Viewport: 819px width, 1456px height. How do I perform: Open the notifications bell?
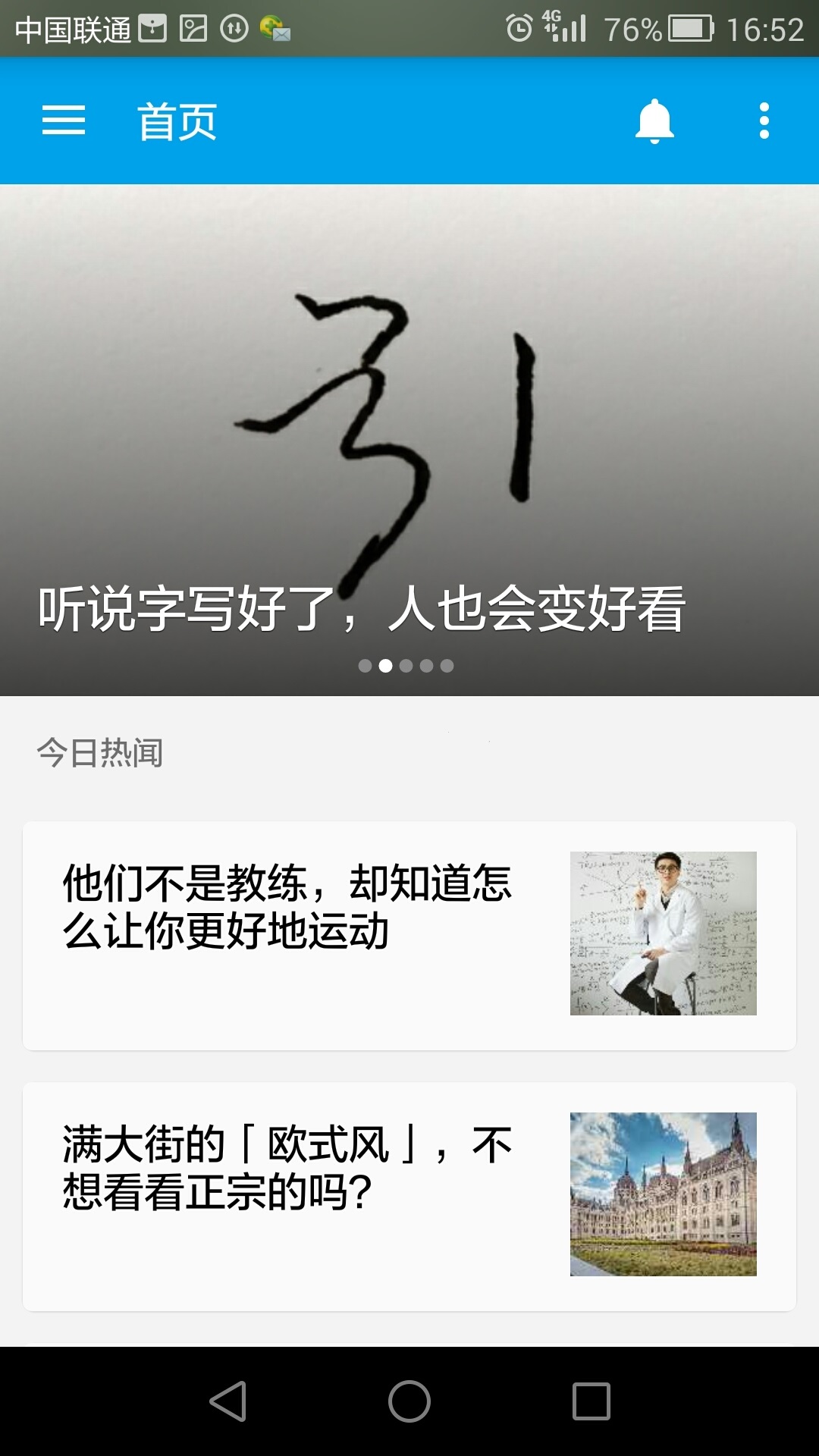tap(654, 121)
